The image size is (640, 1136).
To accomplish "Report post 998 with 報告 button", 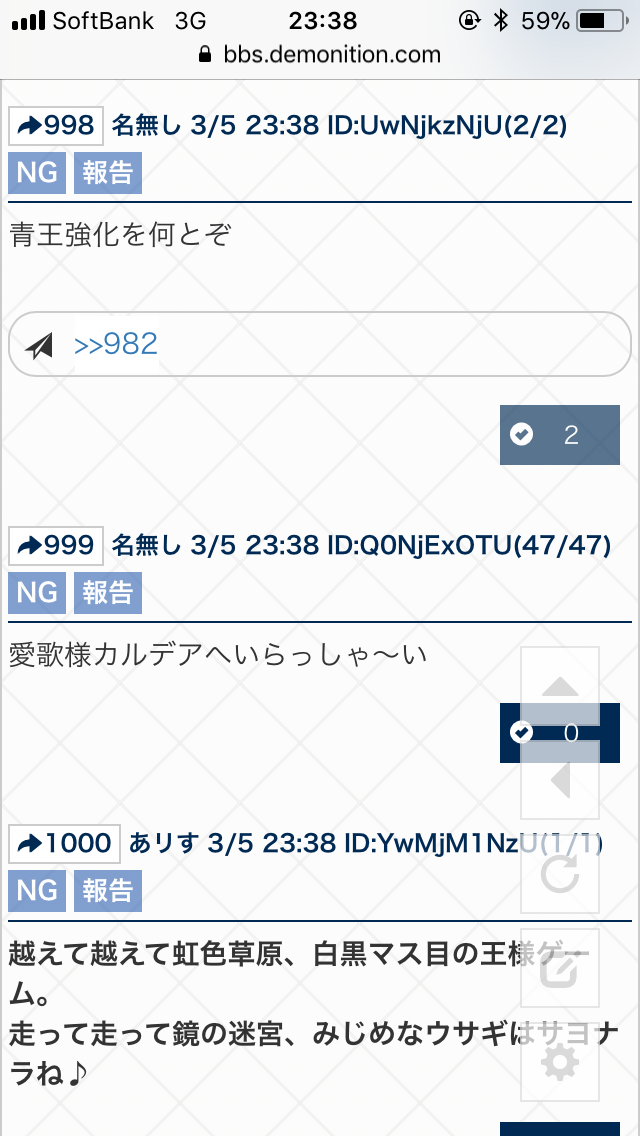I will (108, 173).
